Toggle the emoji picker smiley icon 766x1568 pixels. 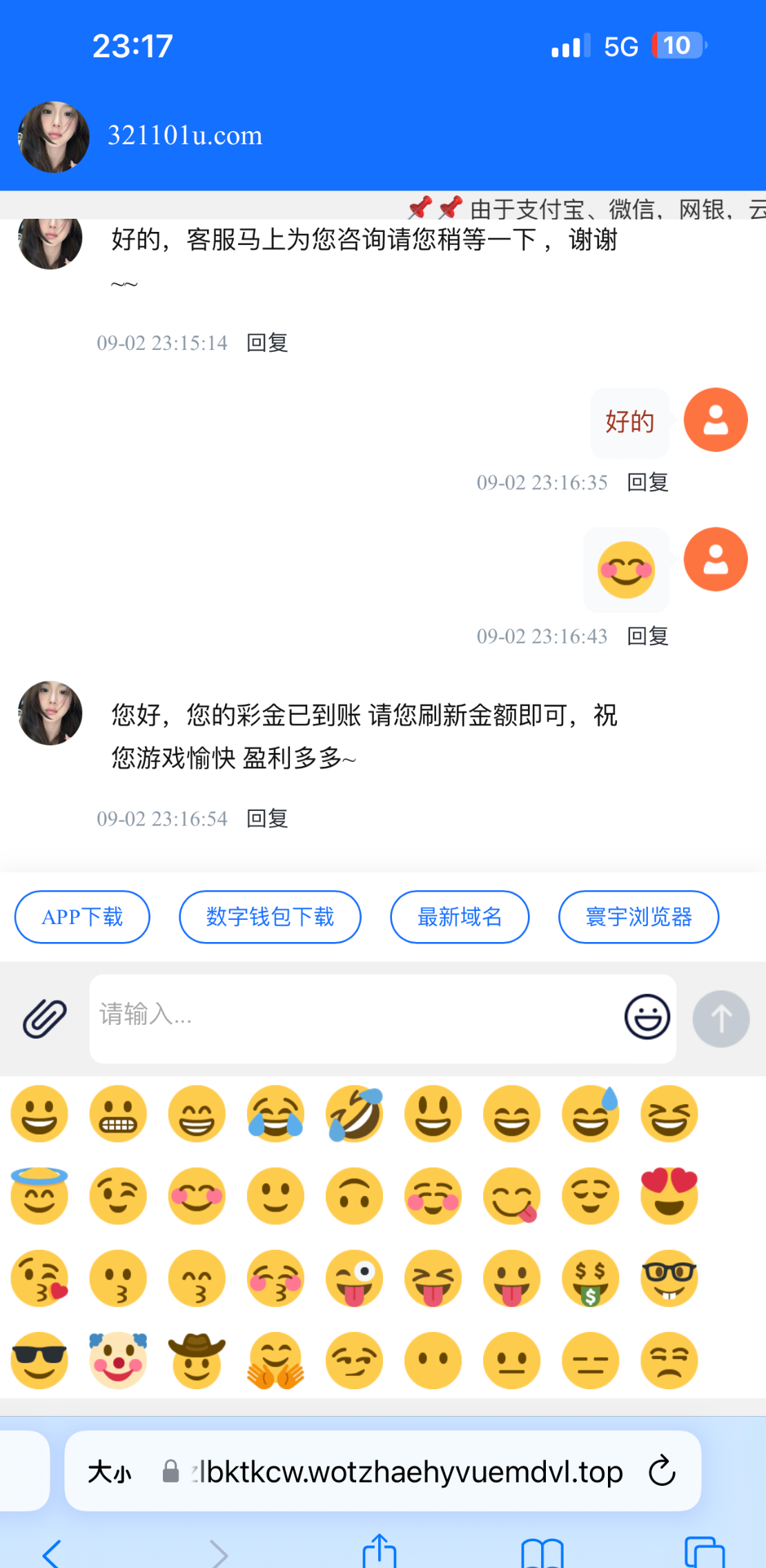(647, 1017)
